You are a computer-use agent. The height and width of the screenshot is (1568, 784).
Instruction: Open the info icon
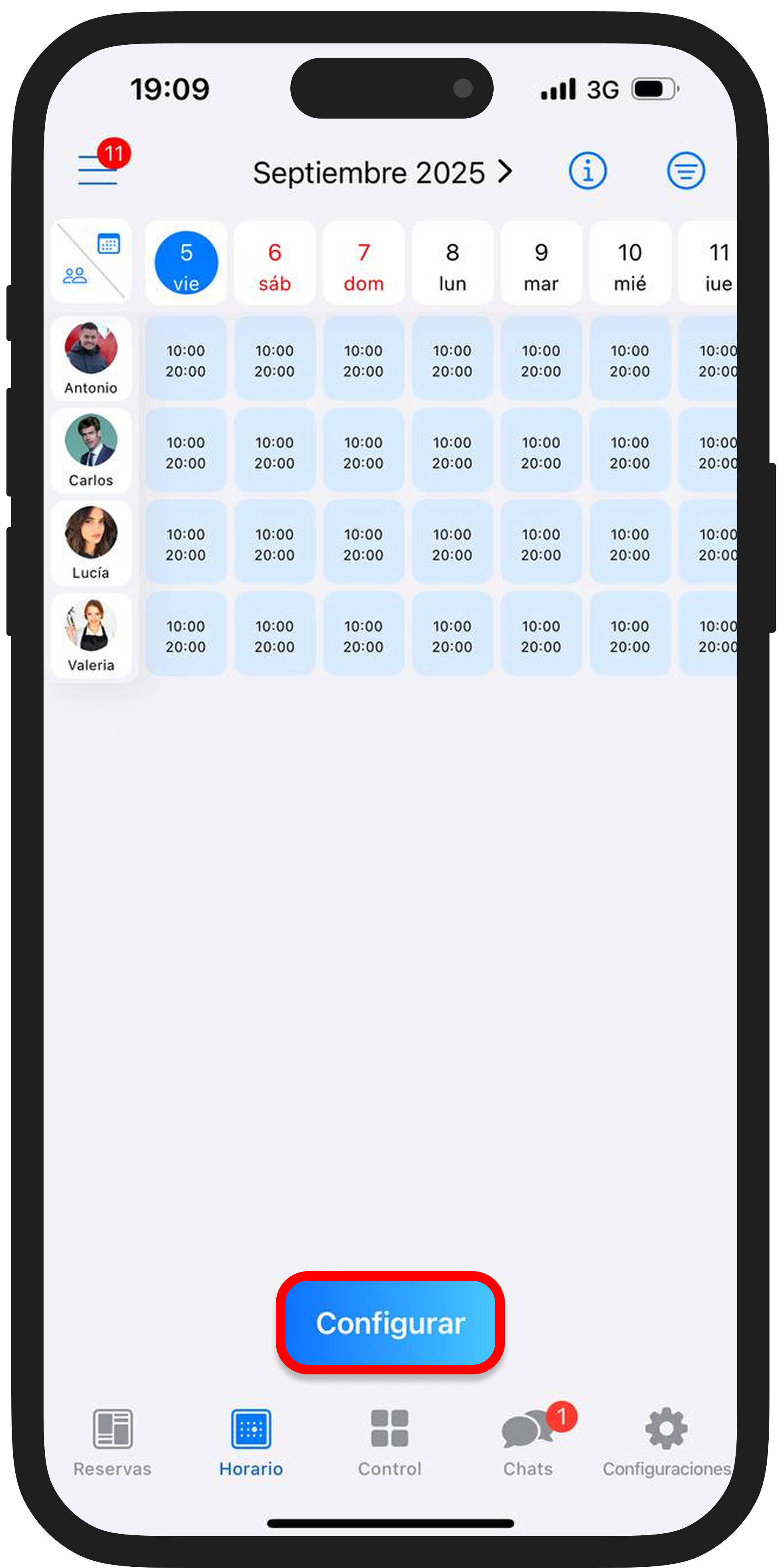pos(587,171)
